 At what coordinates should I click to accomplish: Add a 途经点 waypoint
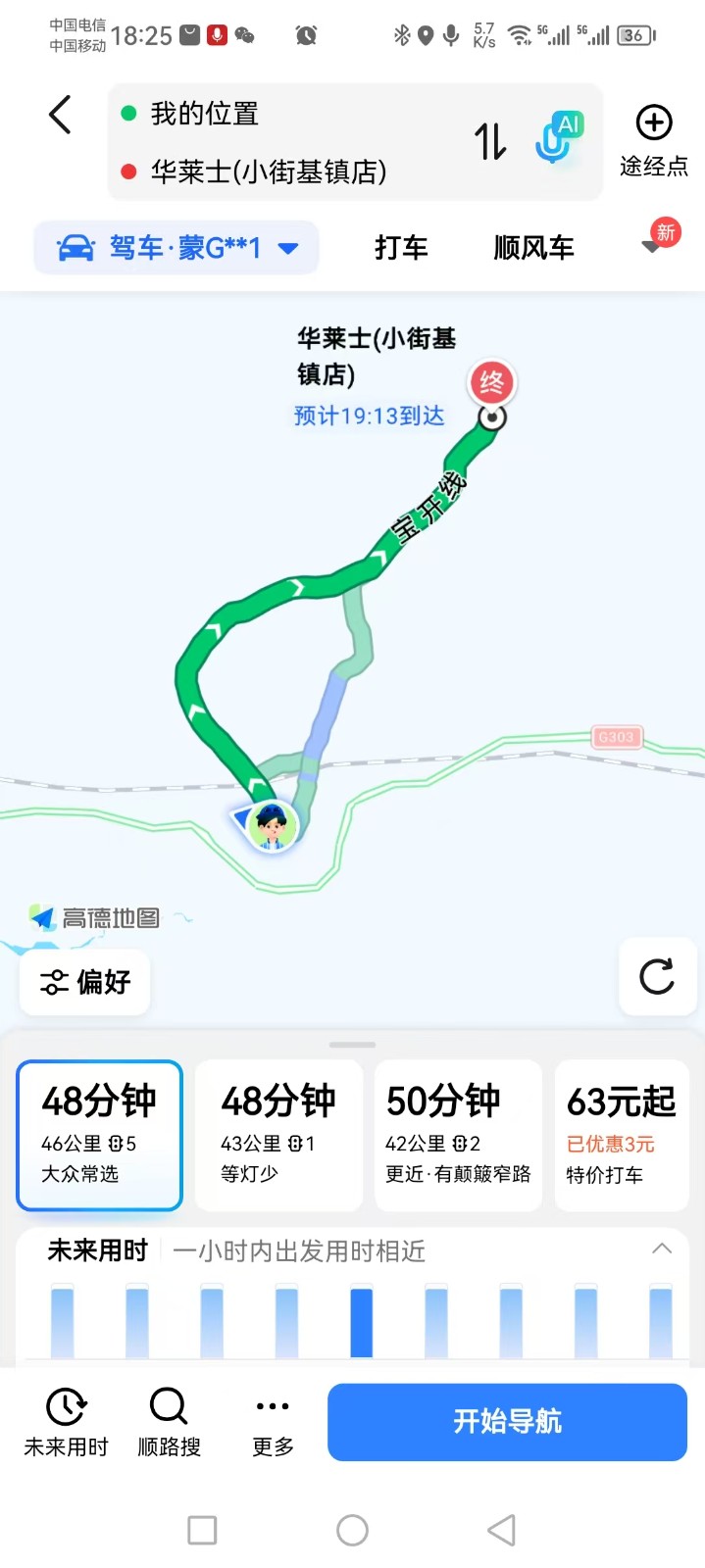click(654, 140)
